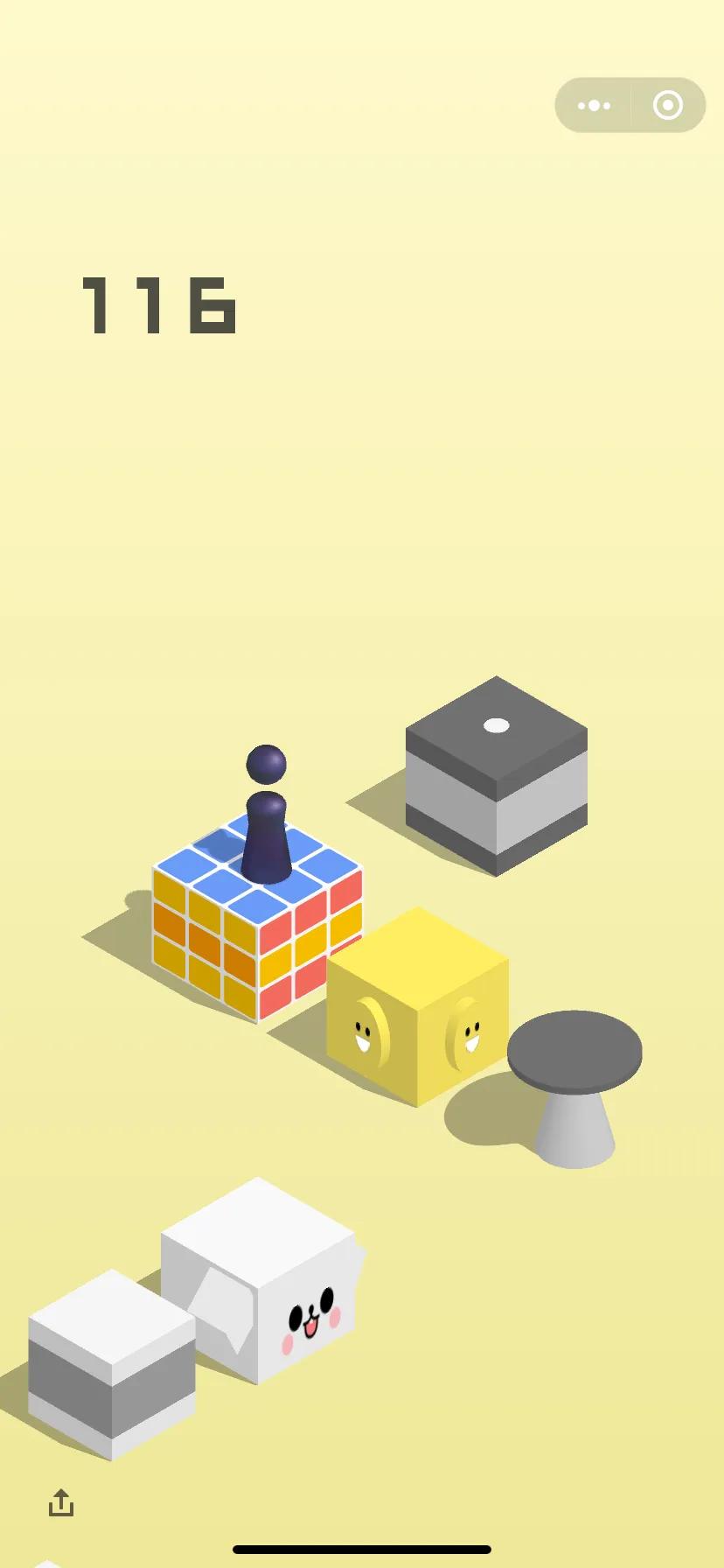The height and width of the screenshot is (1568, 724).
Task: Close the mini program via the circle button
Action: (x=668, y=106)
